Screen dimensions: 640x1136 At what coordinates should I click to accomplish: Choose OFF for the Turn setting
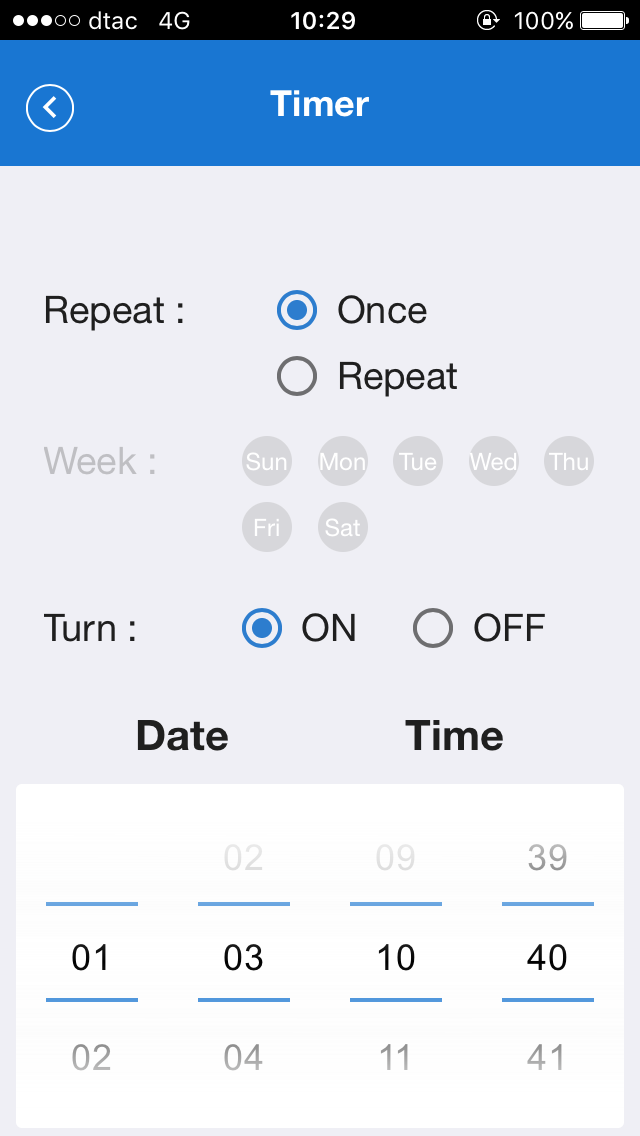(x=433, y=628)
